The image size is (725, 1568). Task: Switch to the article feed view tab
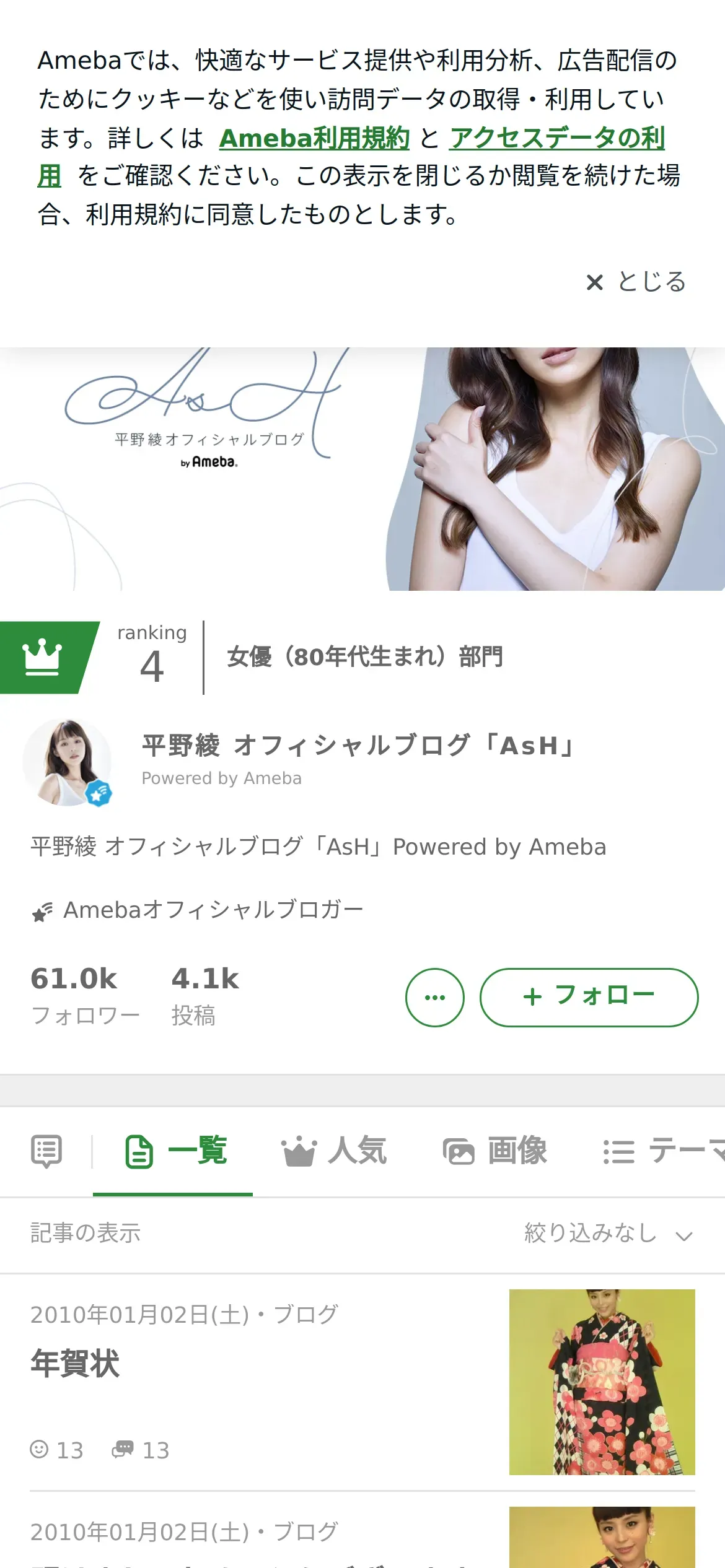point(46,1151)
